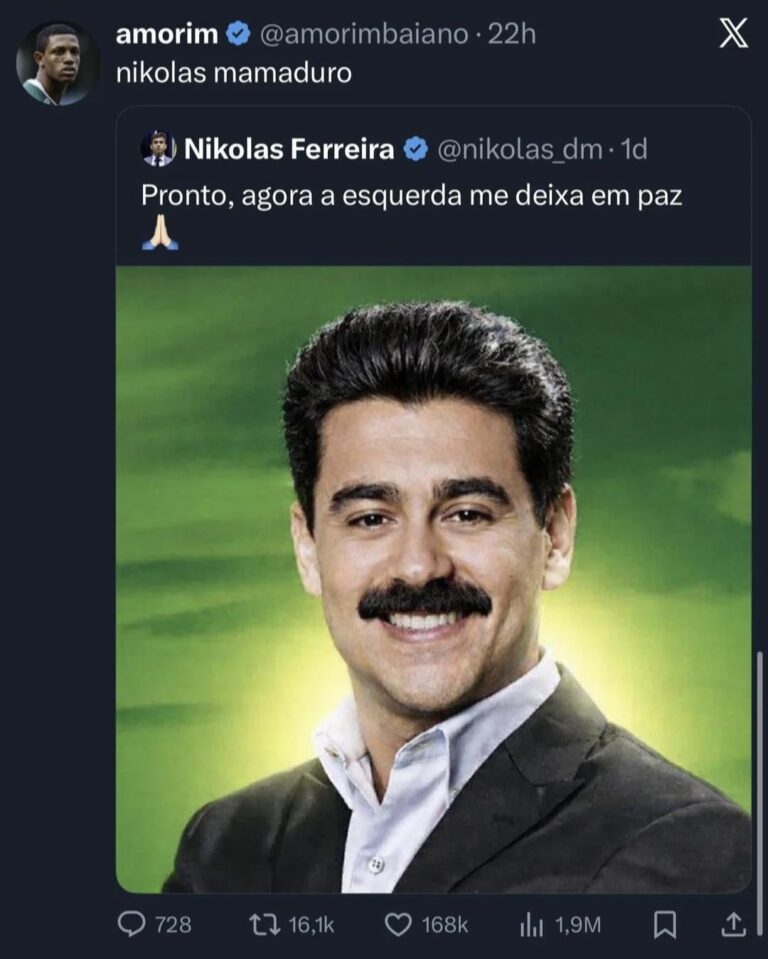Open the @amorimbaiano profile name
Screen dimensions: 768x959
tap(167, 34)
